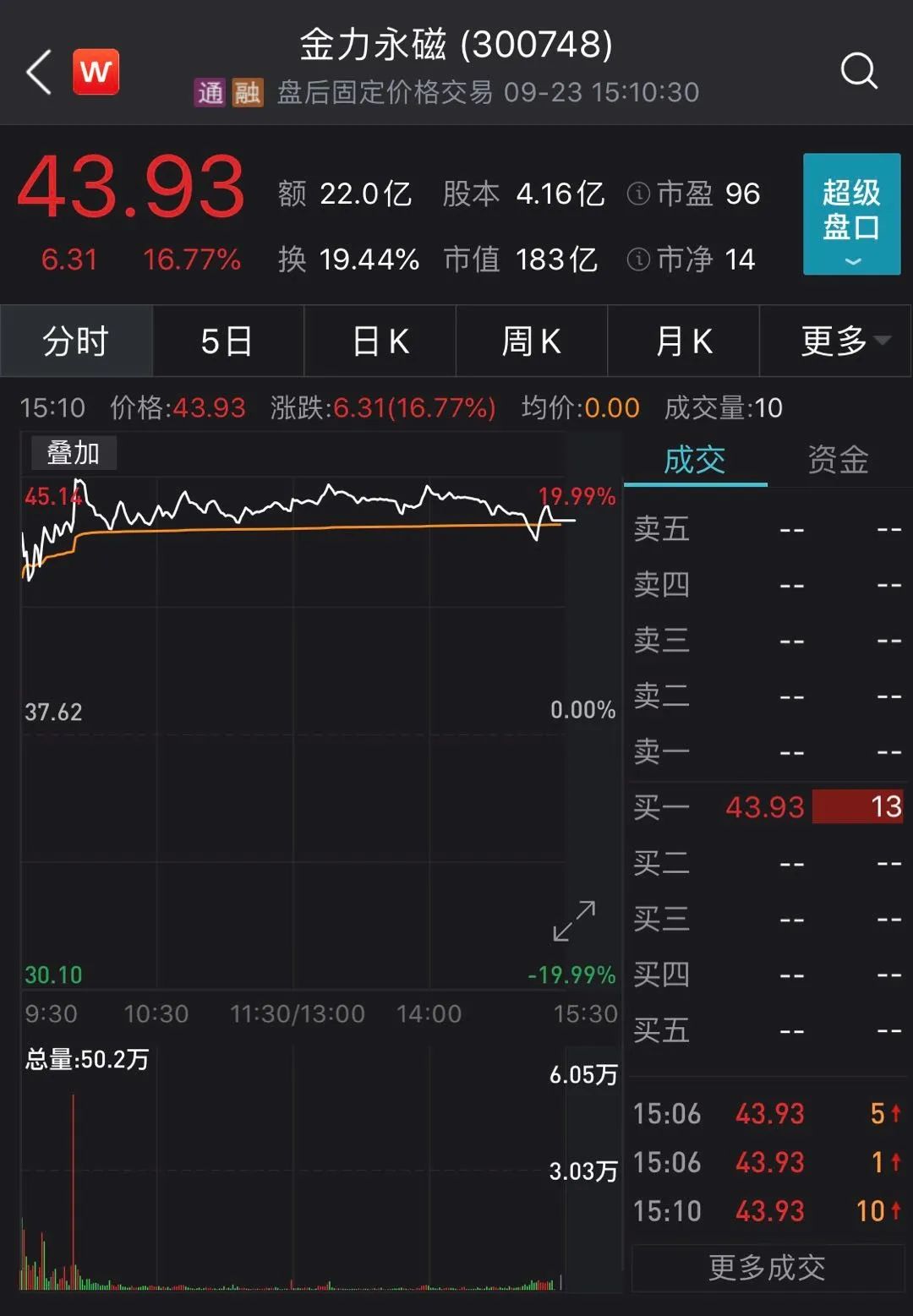Expand the 超级盘口 panel
Screen dimensions: 913x1316
(x=851, y=214)
